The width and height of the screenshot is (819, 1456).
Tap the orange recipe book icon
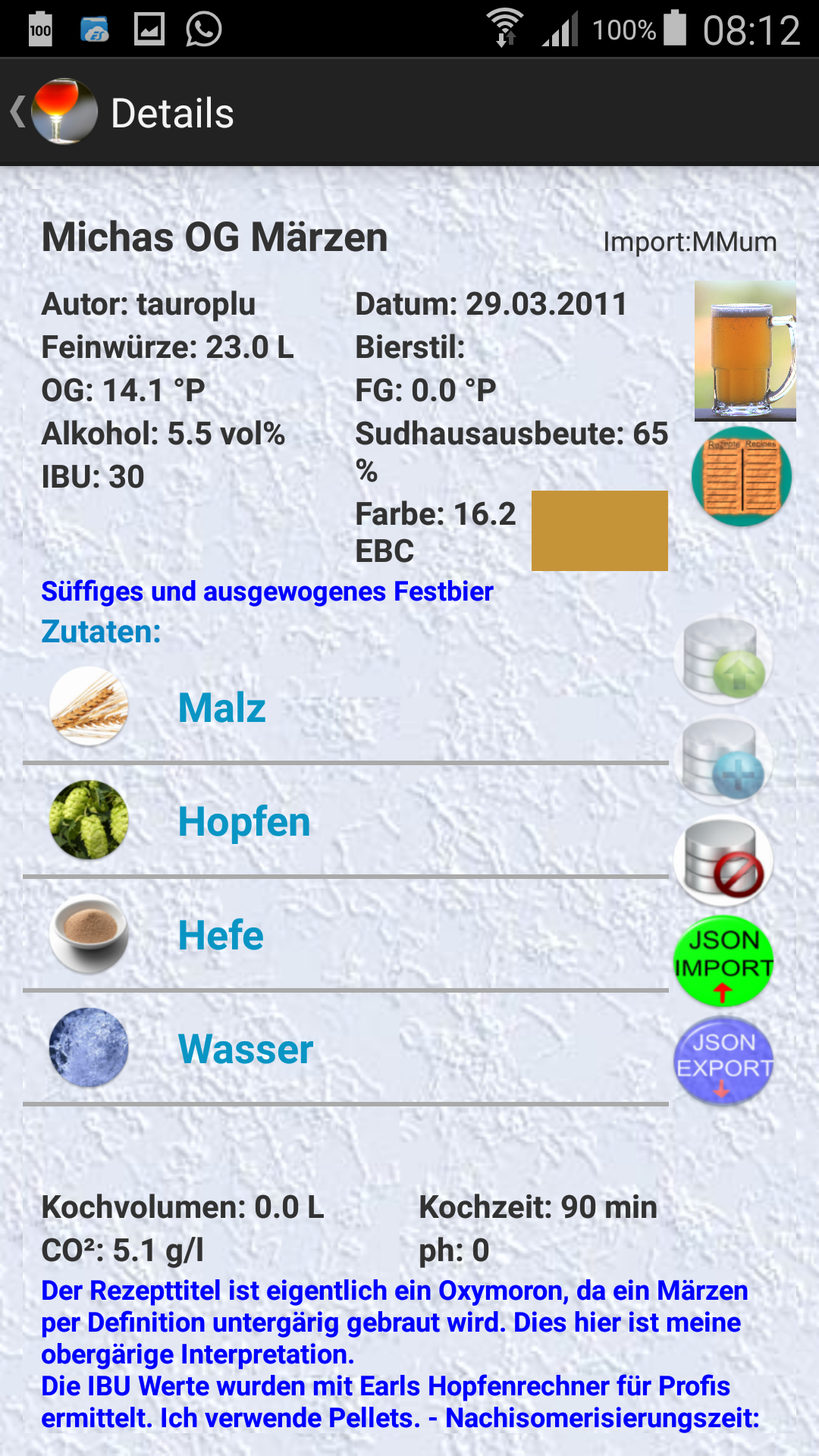(x=741, y=476)
